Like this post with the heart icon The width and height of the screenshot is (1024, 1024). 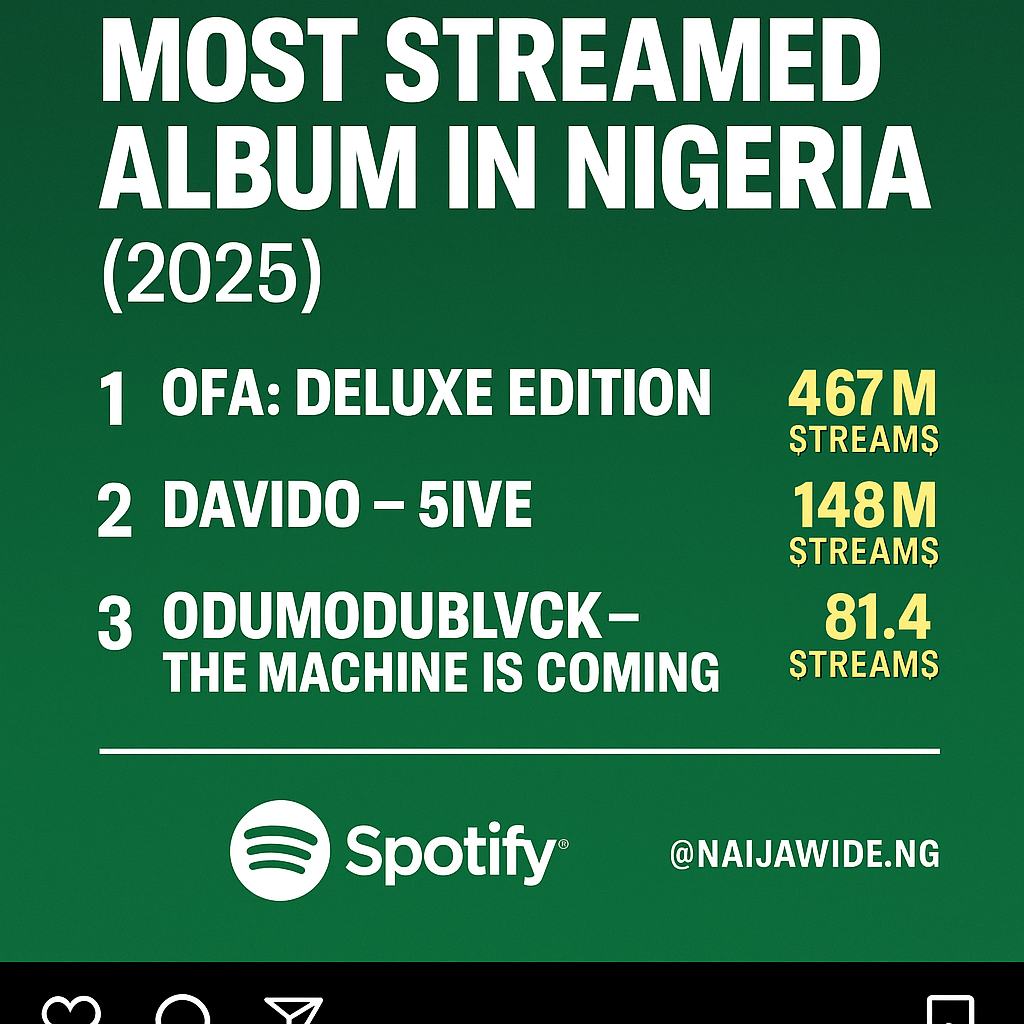click(72, 1012)
